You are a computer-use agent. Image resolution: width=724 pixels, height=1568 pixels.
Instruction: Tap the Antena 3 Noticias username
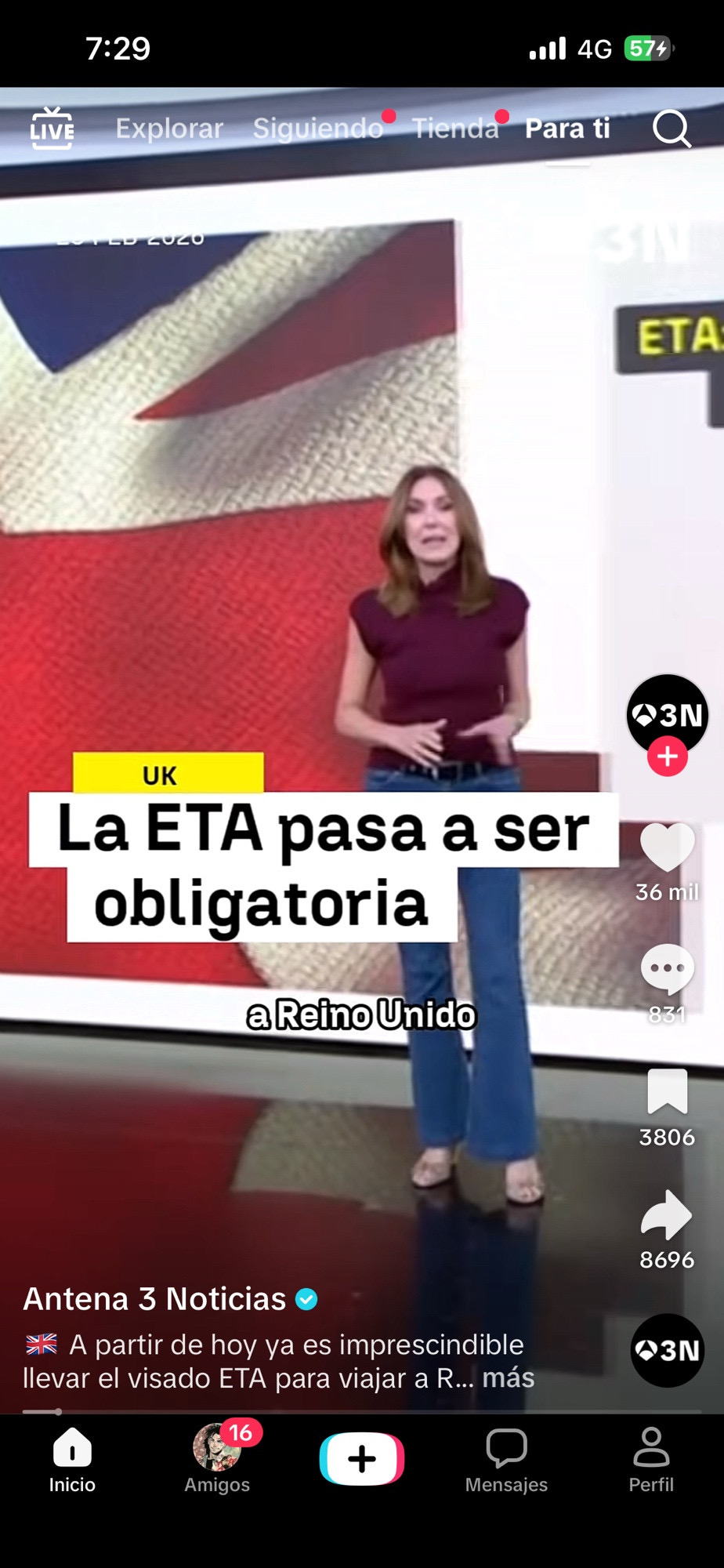[154, 1299]
